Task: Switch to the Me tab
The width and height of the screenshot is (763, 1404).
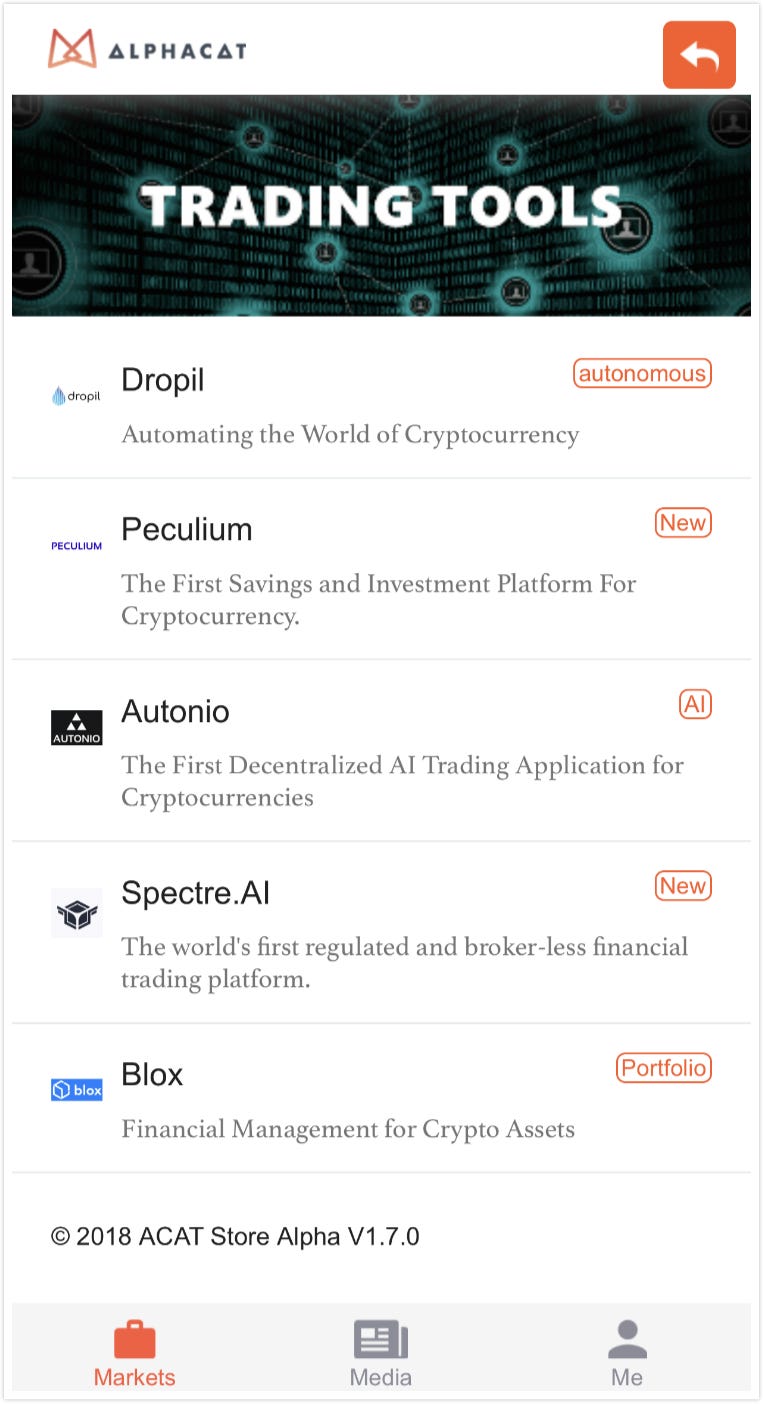Action: [626, 1352]
